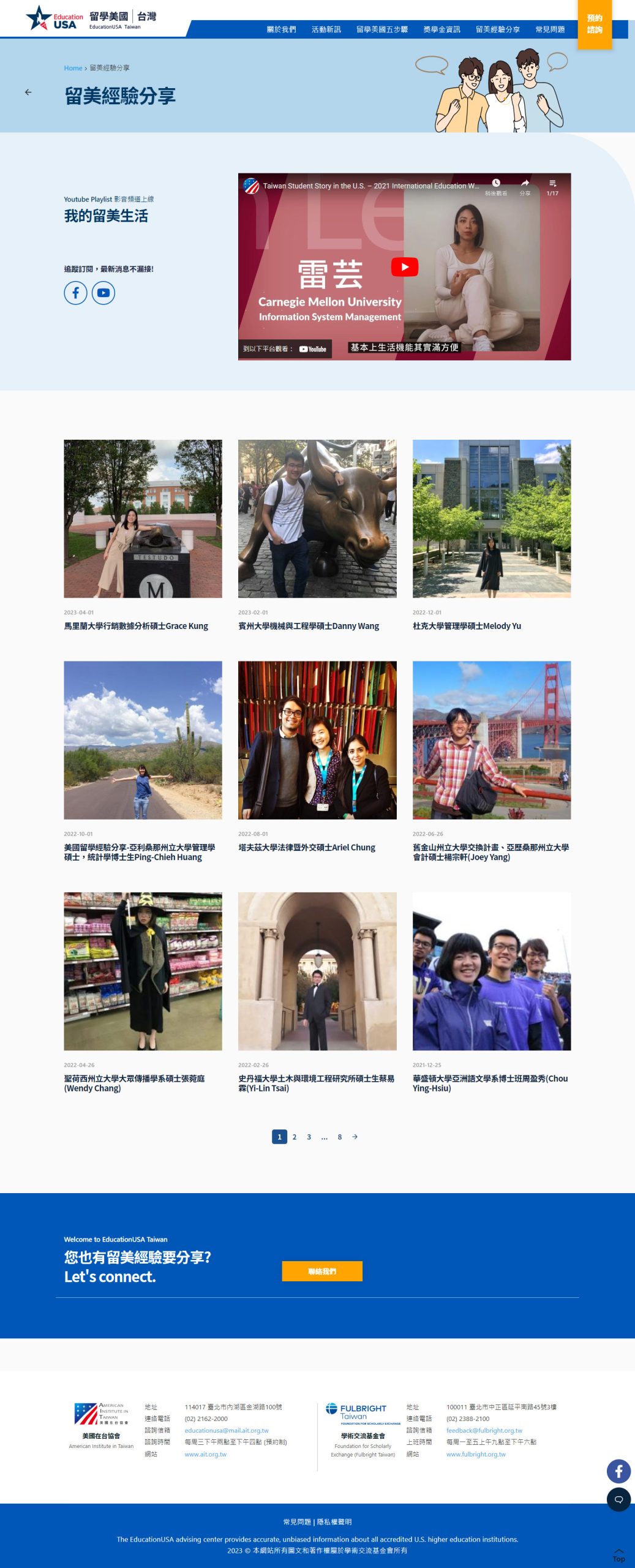Tap the 聯絡我們 button
Screen dimensions: 635x1568
[321, 1271]
